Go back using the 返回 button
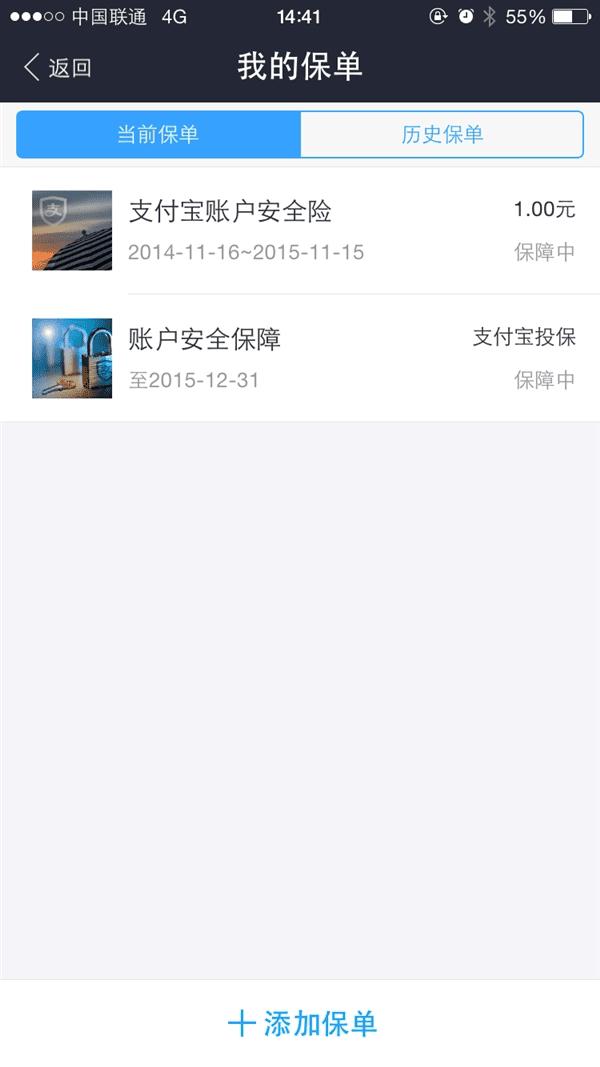The width and height of the screenshot is (600, 1067). pyautogui.click(x=57, y=68)
